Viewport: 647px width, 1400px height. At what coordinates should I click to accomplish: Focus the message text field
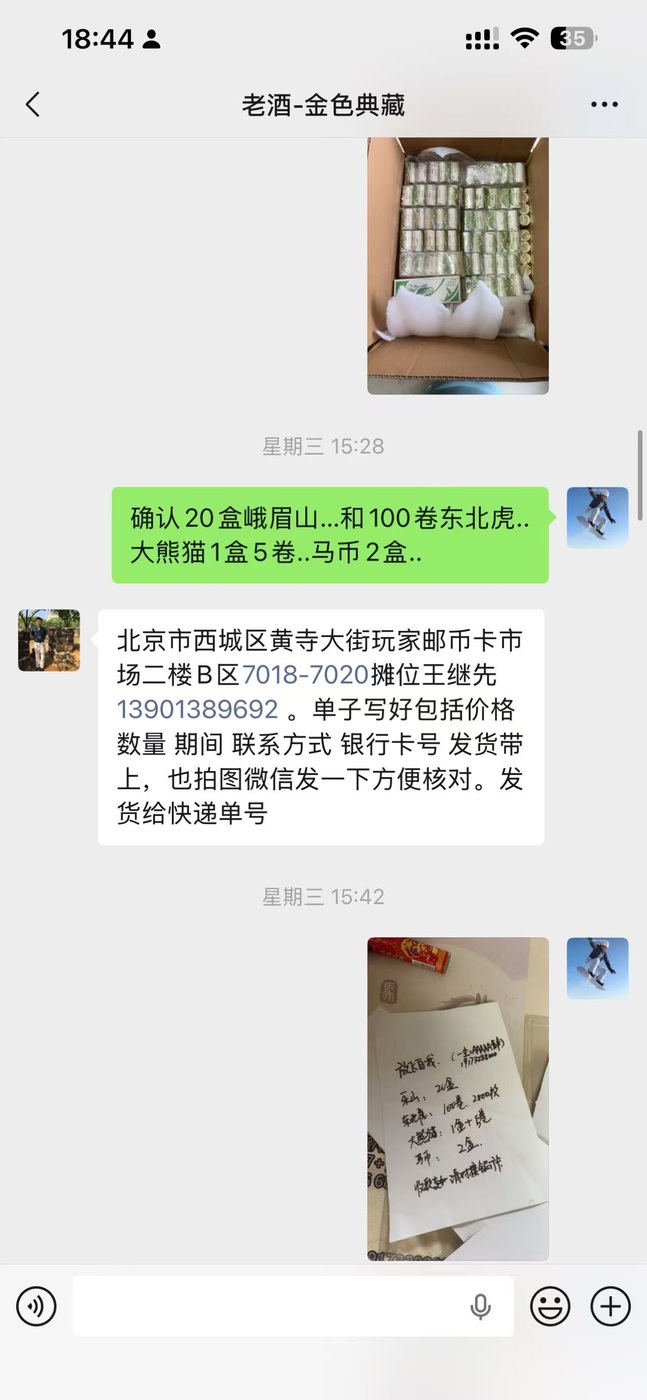click(x=270, y=1306)
